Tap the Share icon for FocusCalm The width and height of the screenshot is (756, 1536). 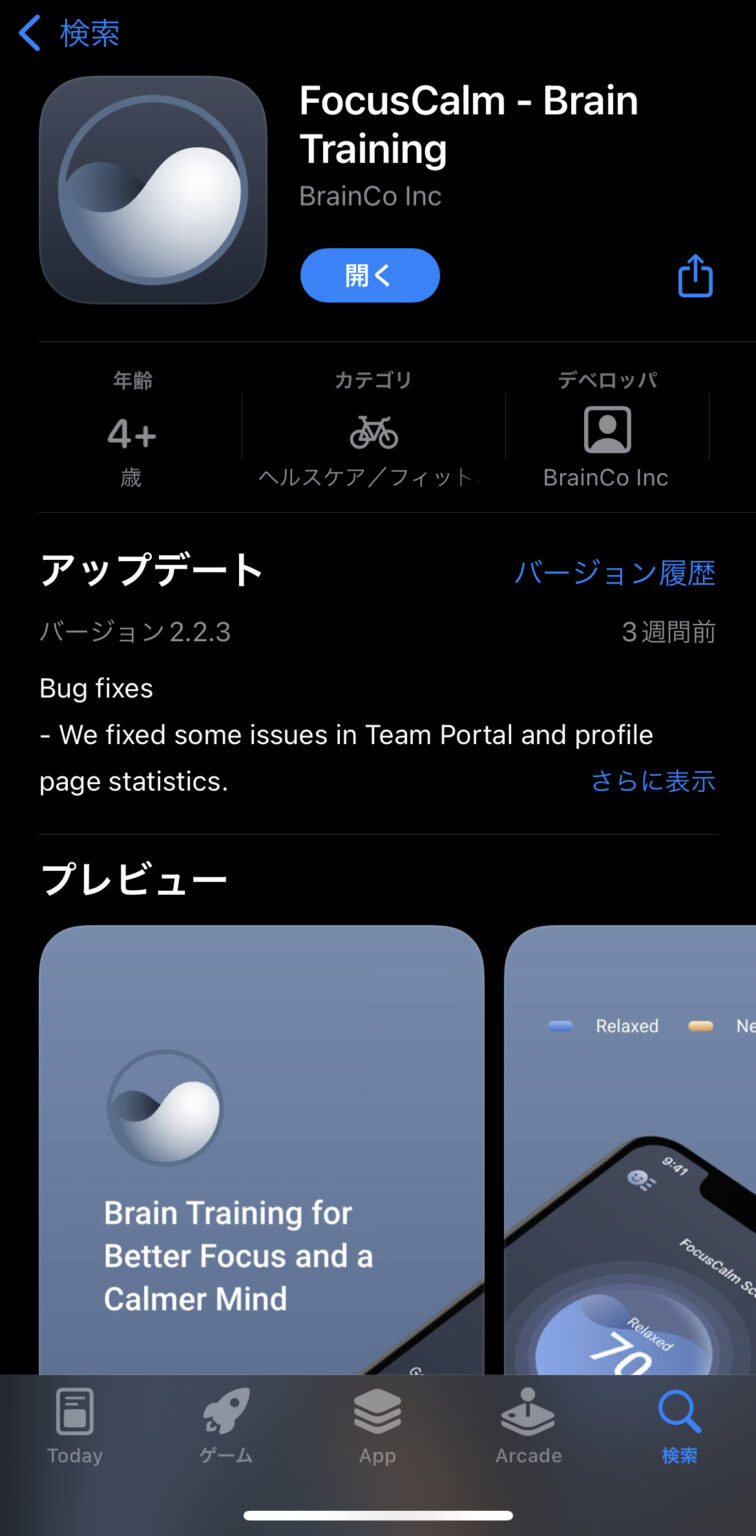[x=695, y=276]
